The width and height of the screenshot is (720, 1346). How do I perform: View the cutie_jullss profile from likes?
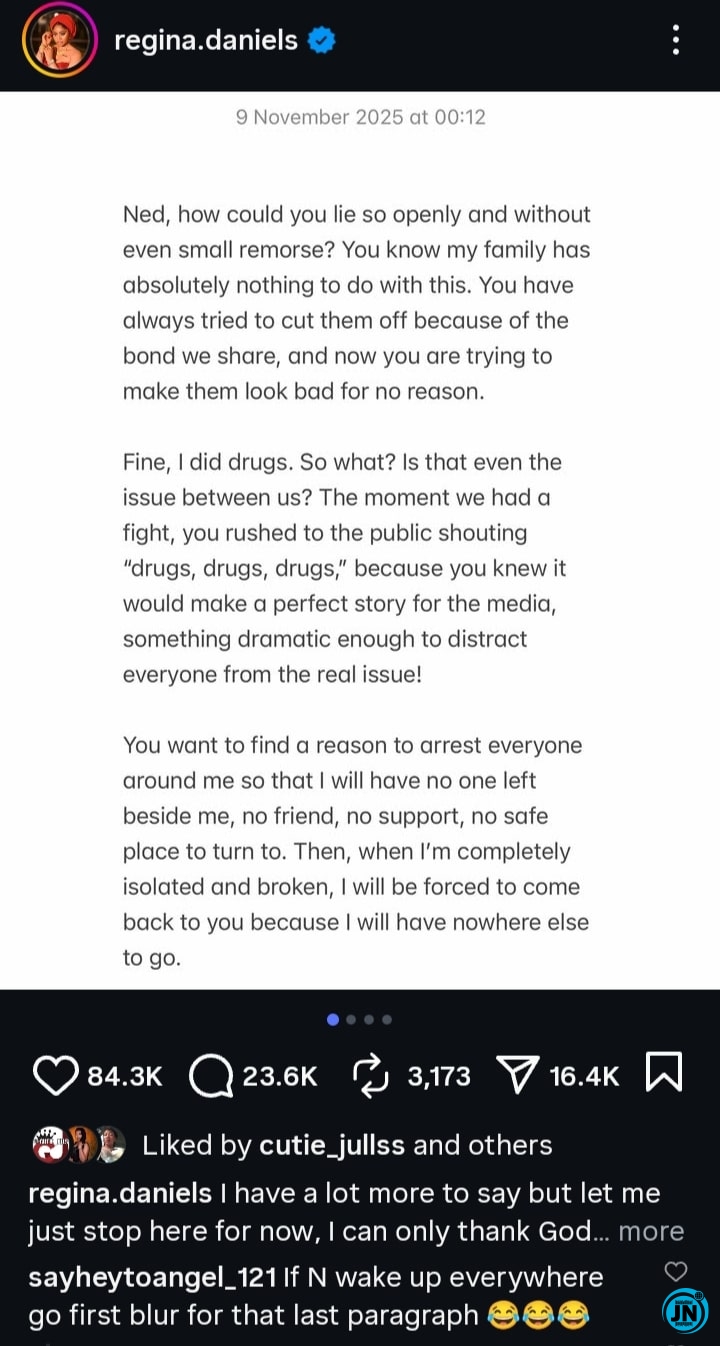click(332, 1145)
